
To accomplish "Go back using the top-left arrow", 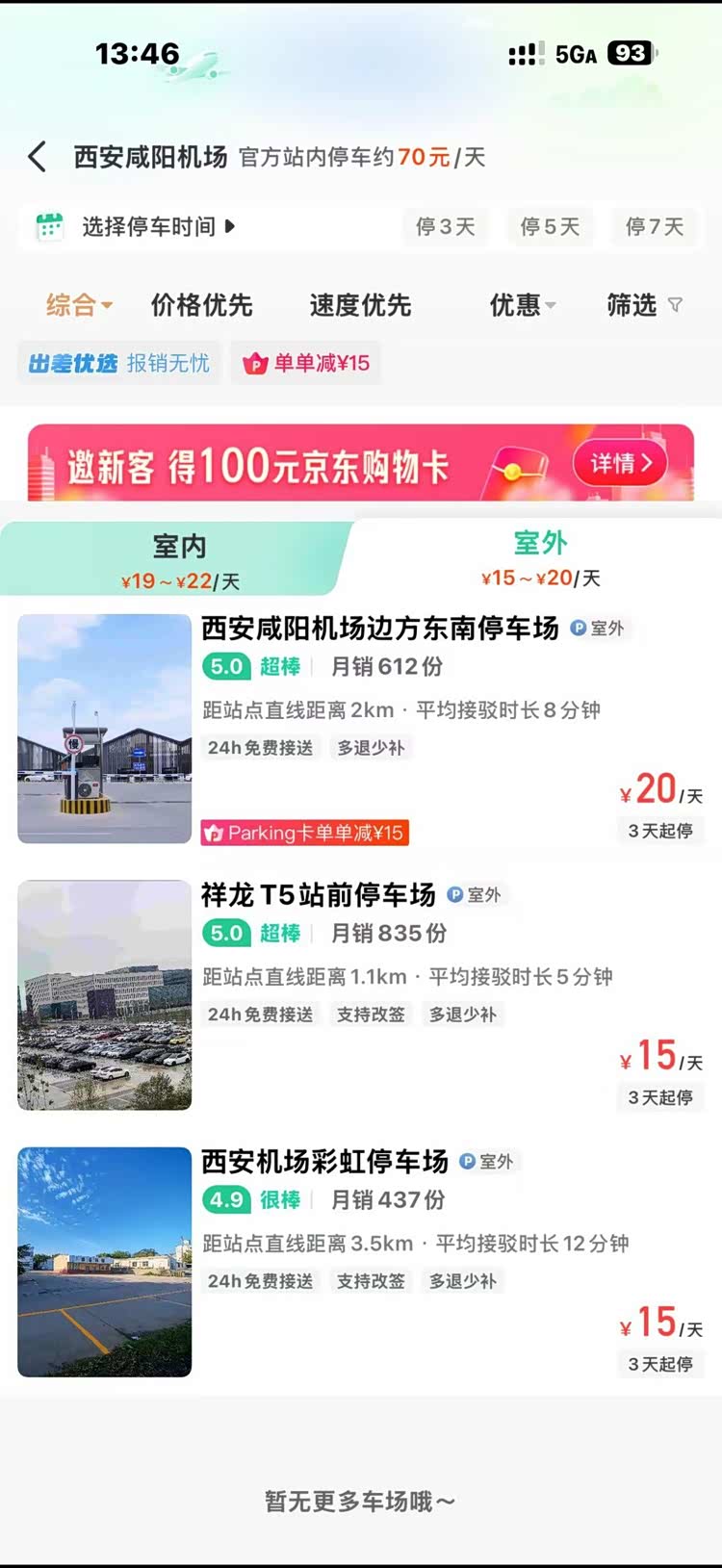I will 38,157.
